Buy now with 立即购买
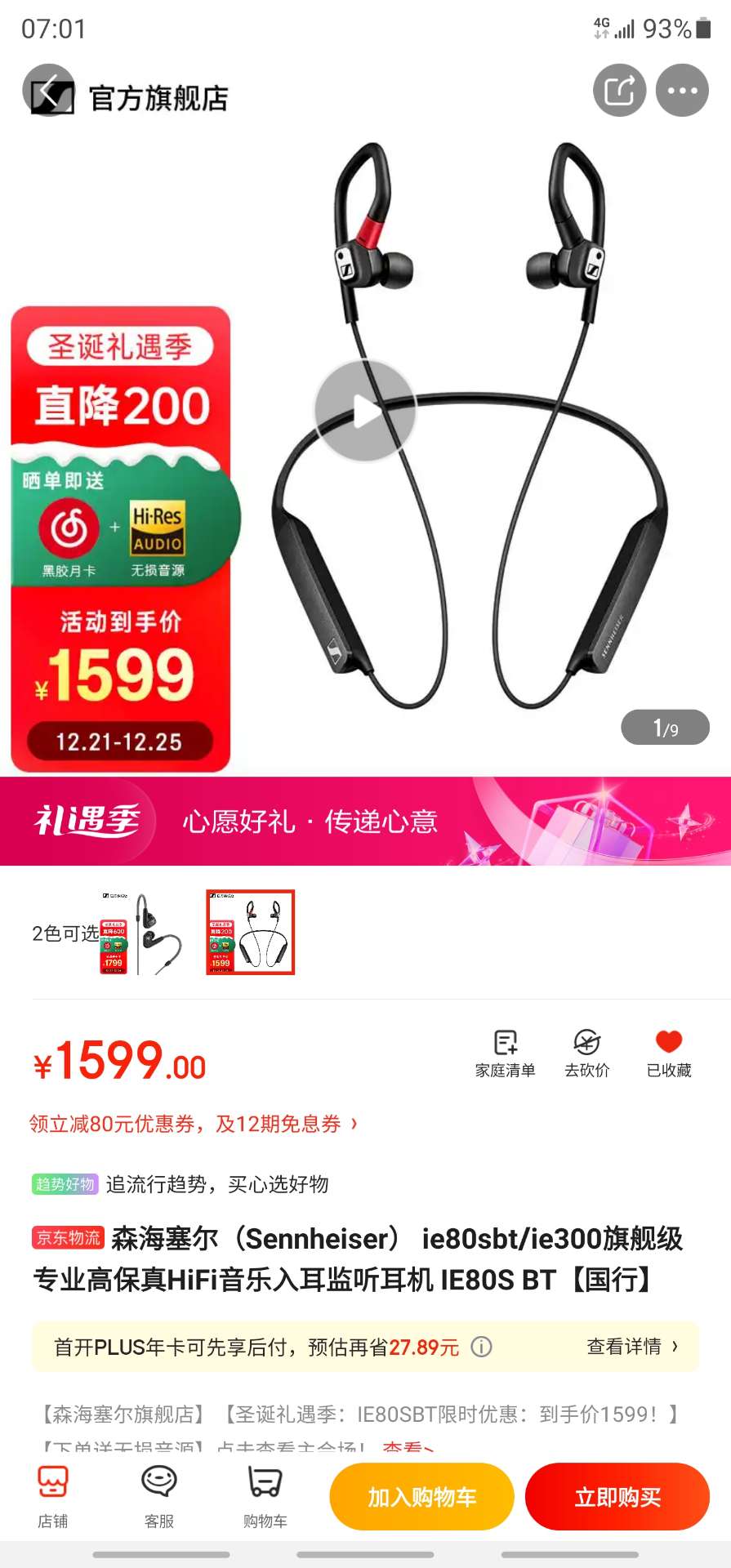 coord(617,1497)
